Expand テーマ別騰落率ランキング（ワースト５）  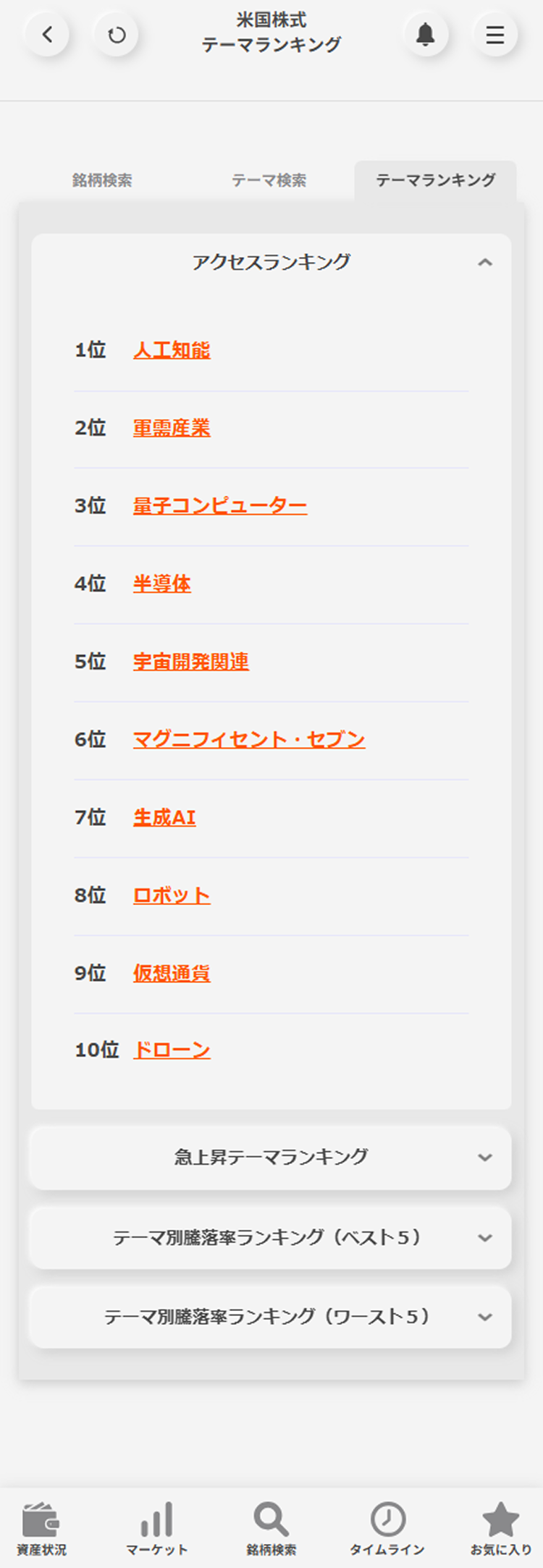[269, 1318]
